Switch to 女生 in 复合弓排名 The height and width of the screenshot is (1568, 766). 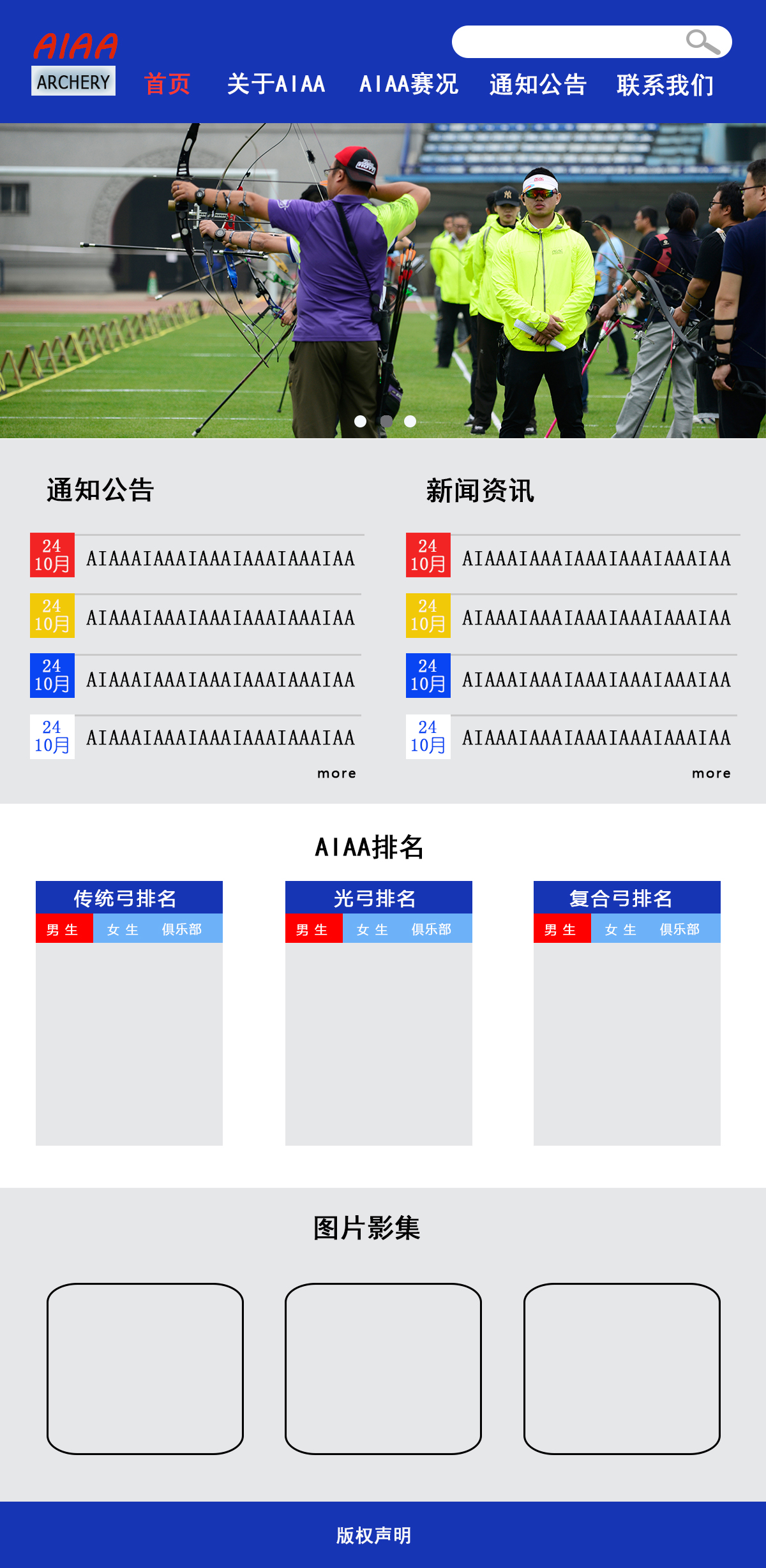click(x=620, y=929)
